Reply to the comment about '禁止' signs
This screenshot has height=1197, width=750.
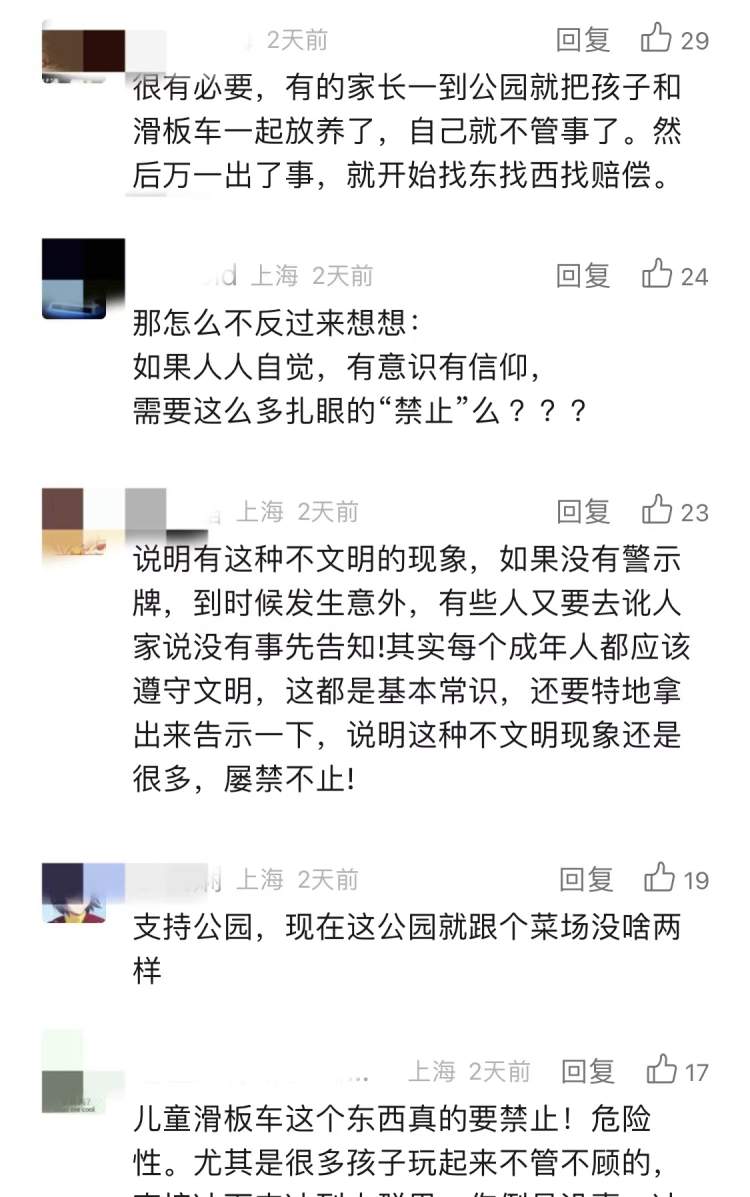583,275
